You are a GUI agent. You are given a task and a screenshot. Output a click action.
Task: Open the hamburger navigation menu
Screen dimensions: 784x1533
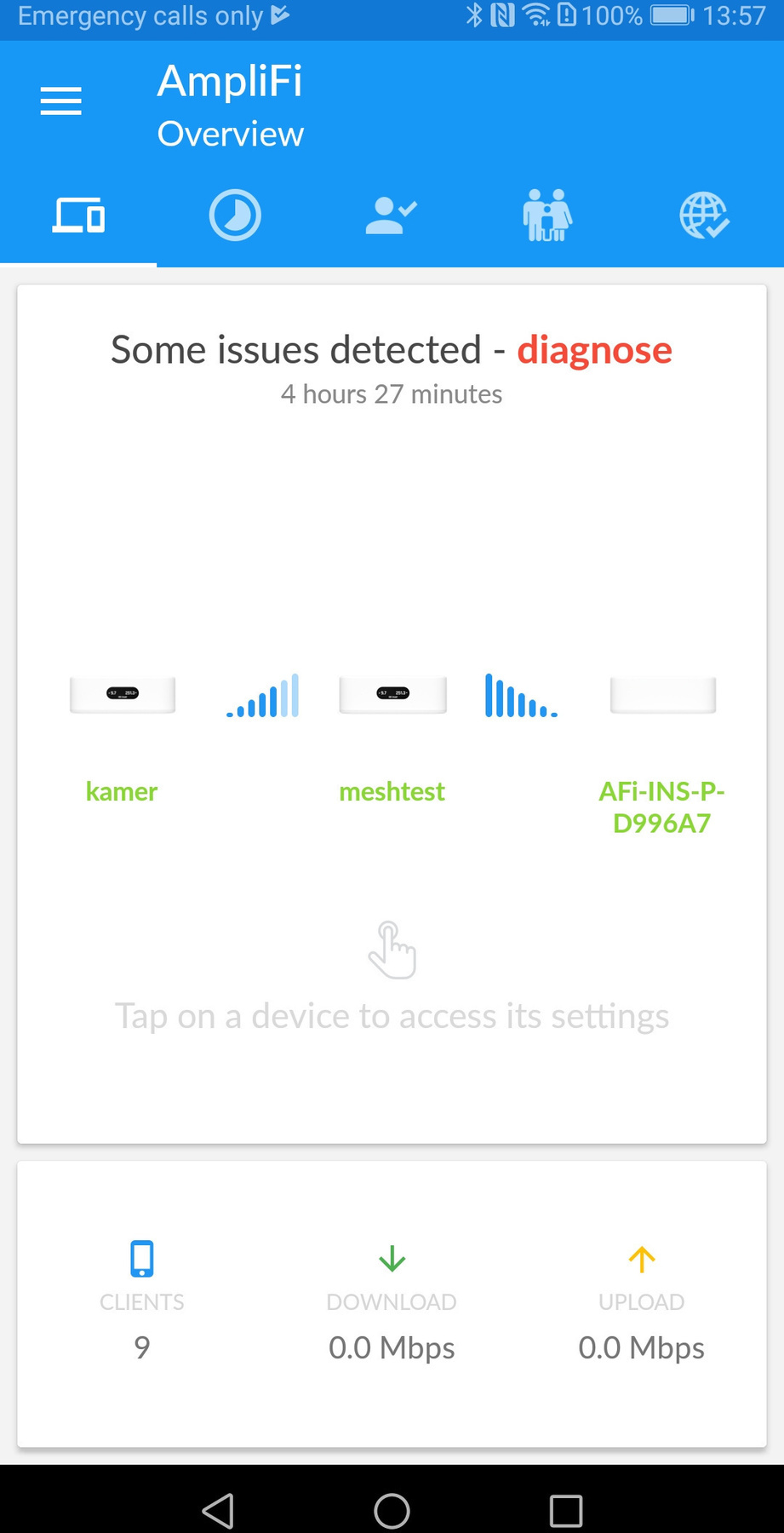click(60, 100)
